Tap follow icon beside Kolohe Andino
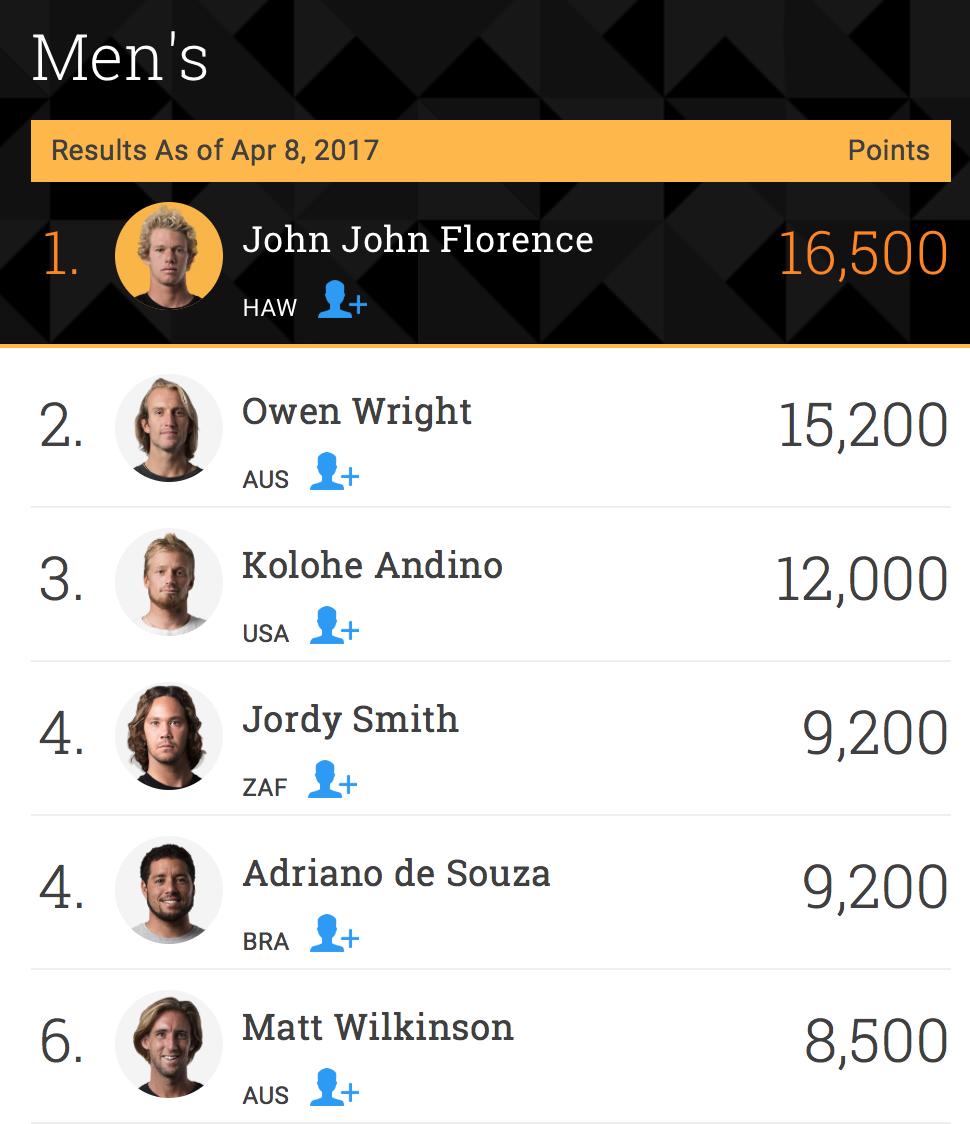 (x=334, y=626)
